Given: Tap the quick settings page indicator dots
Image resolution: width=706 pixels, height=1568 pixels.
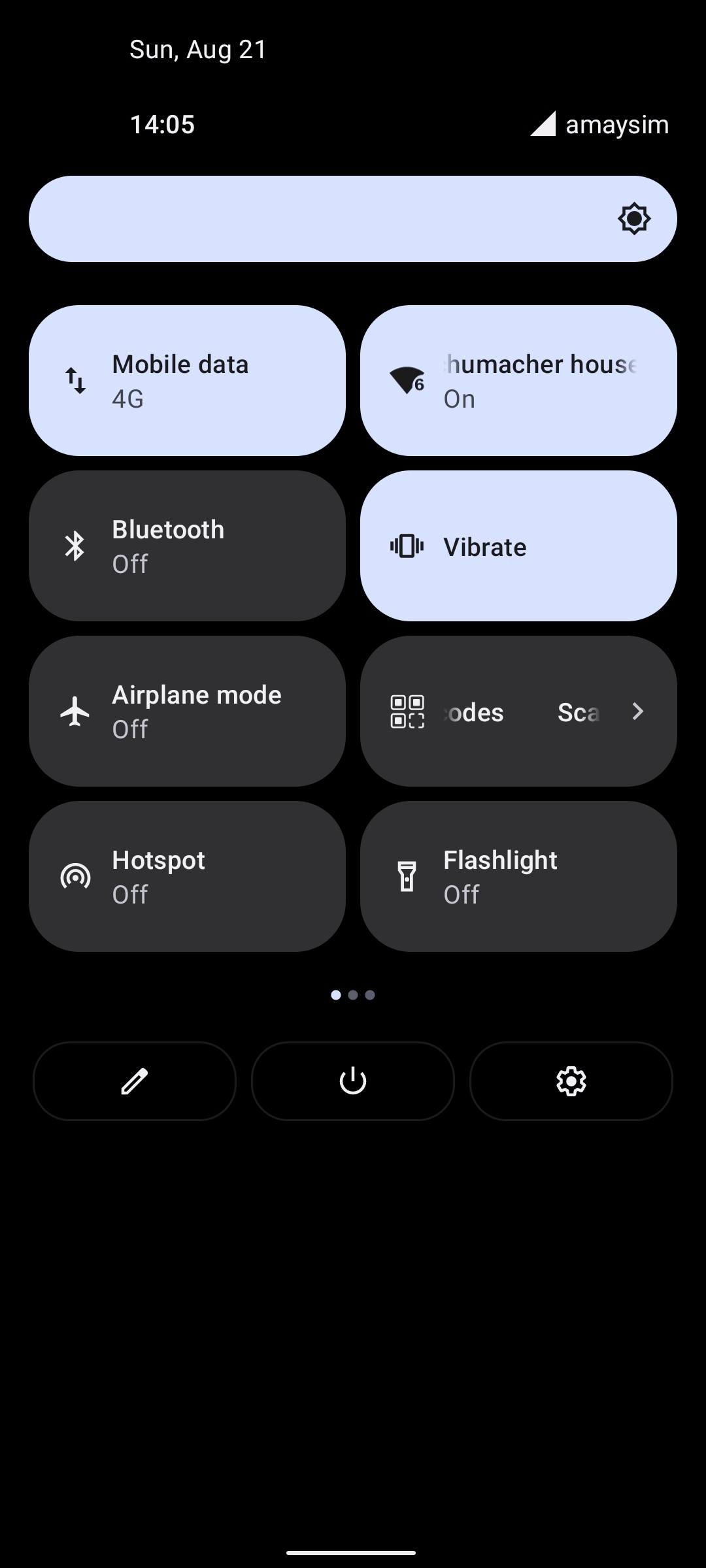Looking at the screenshot, I should tap(353, 995).
